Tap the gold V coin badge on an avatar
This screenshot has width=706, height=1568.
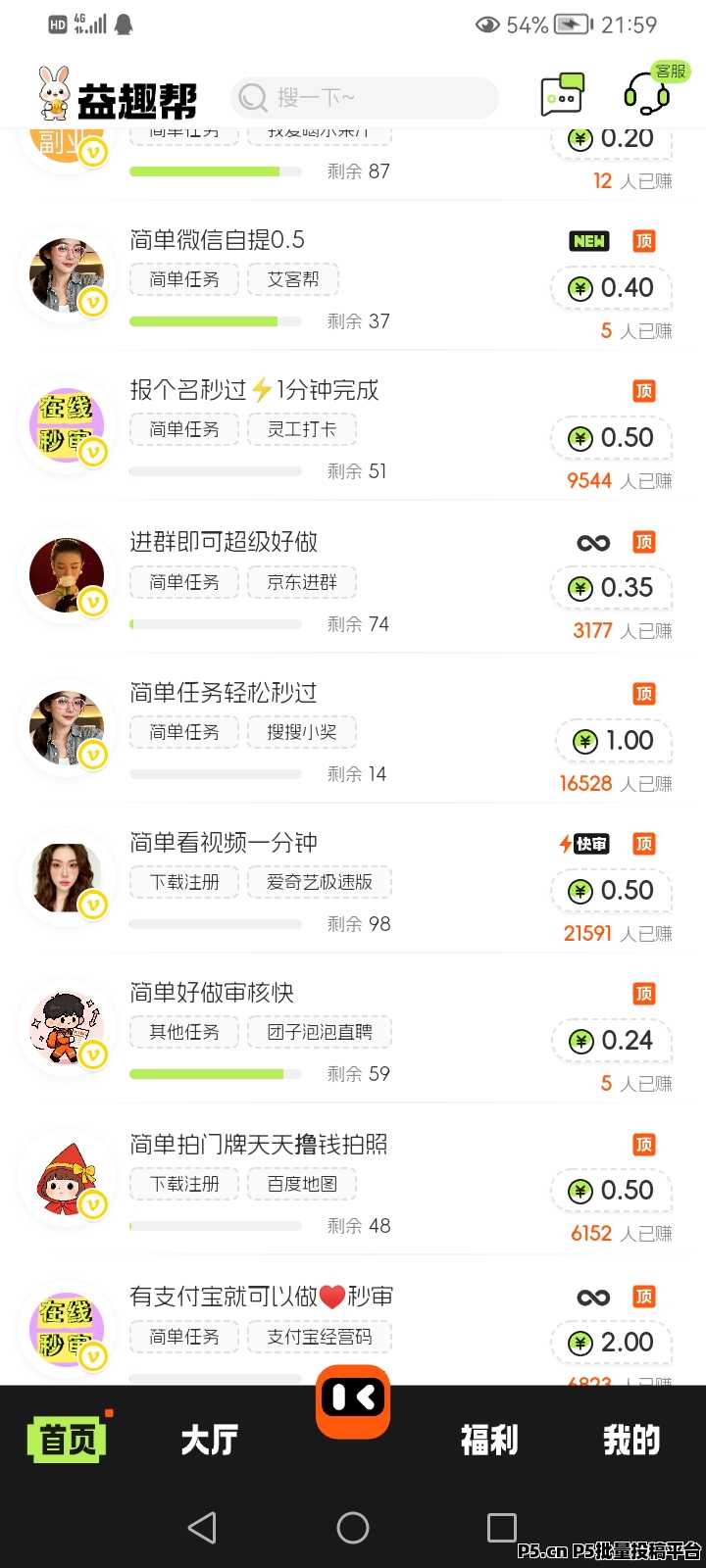[x=93, y=302]
